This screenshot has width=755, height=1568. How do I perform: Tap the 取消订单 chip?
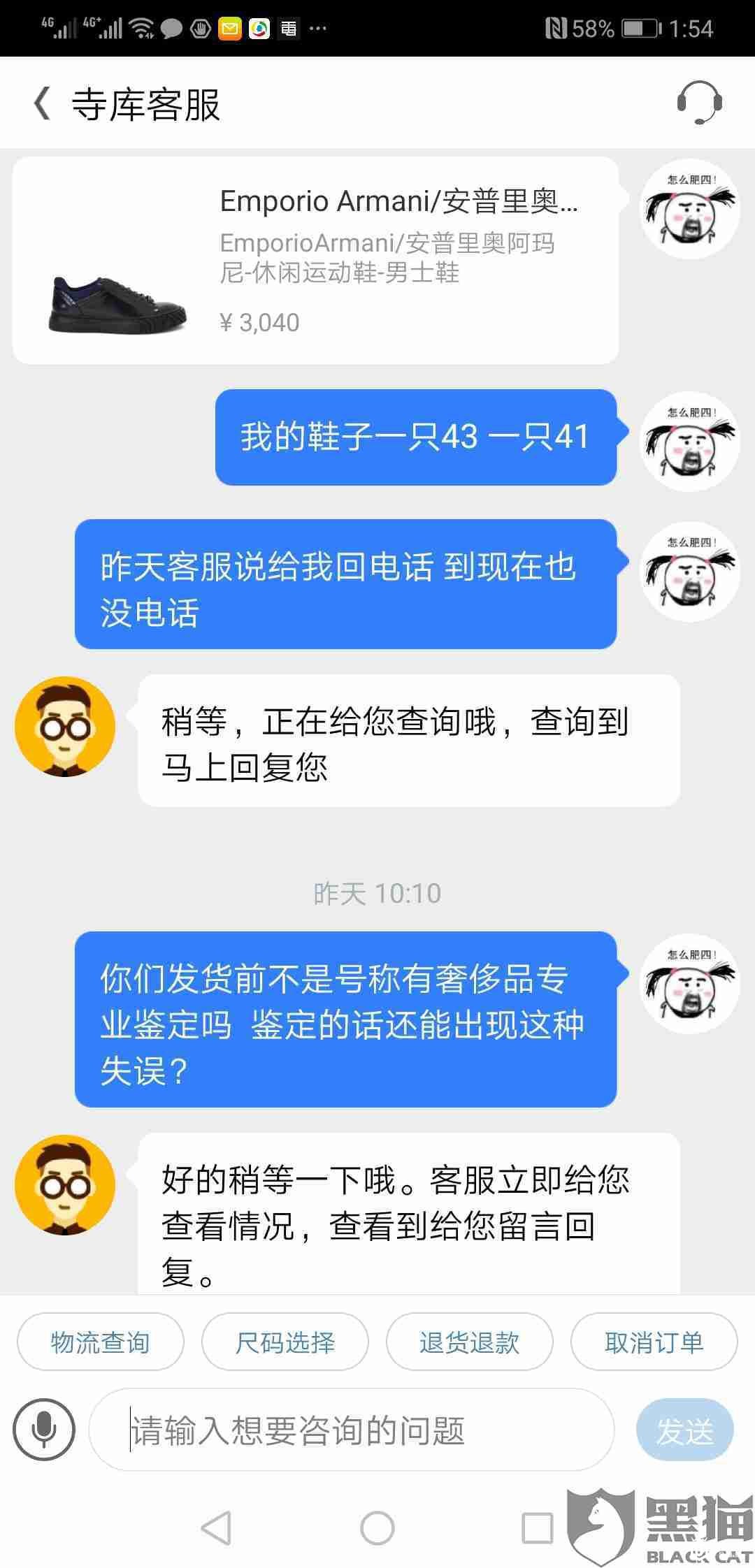[x=654, y=1342]
